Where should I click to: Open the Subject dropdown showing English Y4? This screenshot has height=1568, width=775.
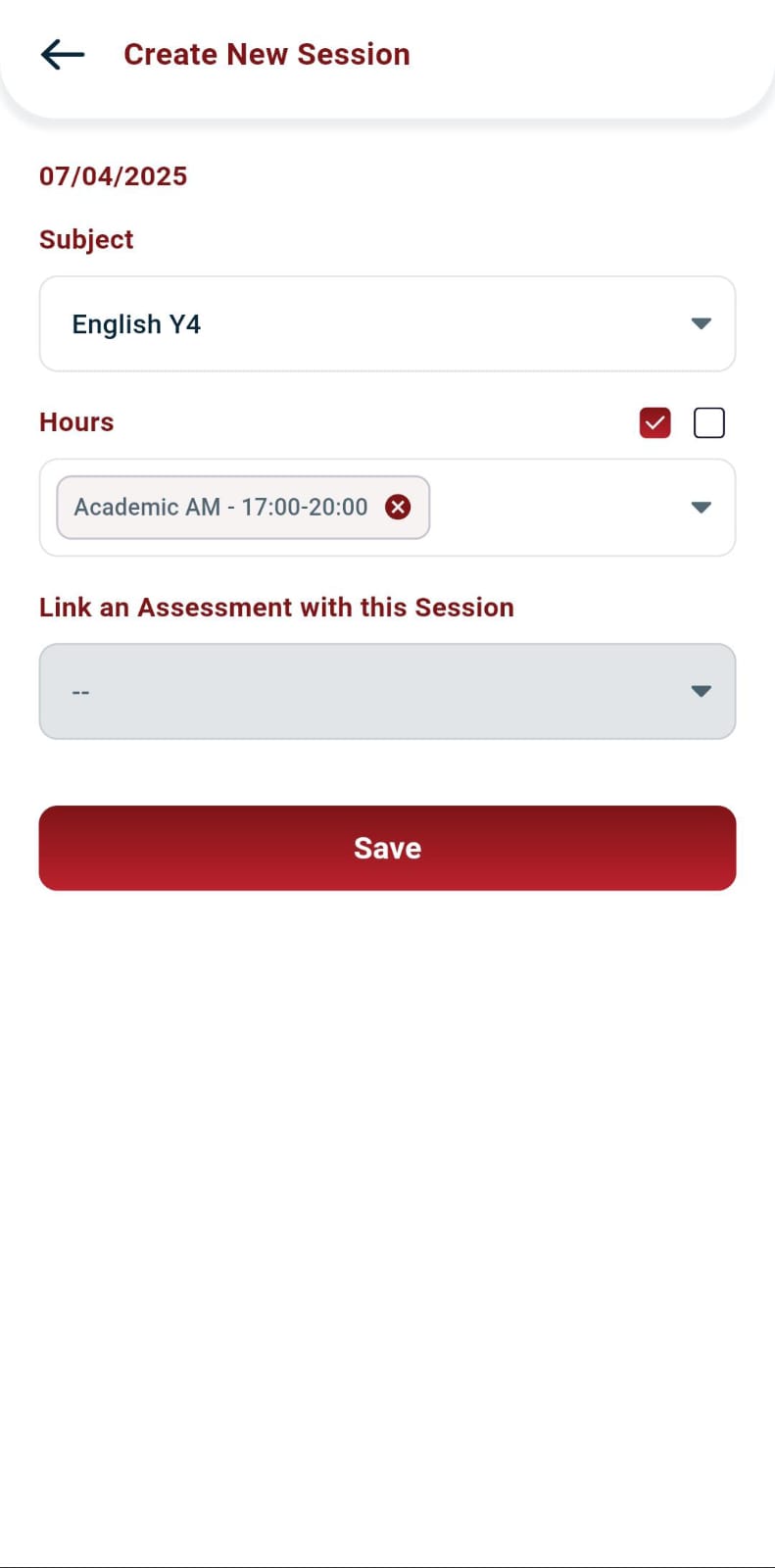[x=387, y=323]
